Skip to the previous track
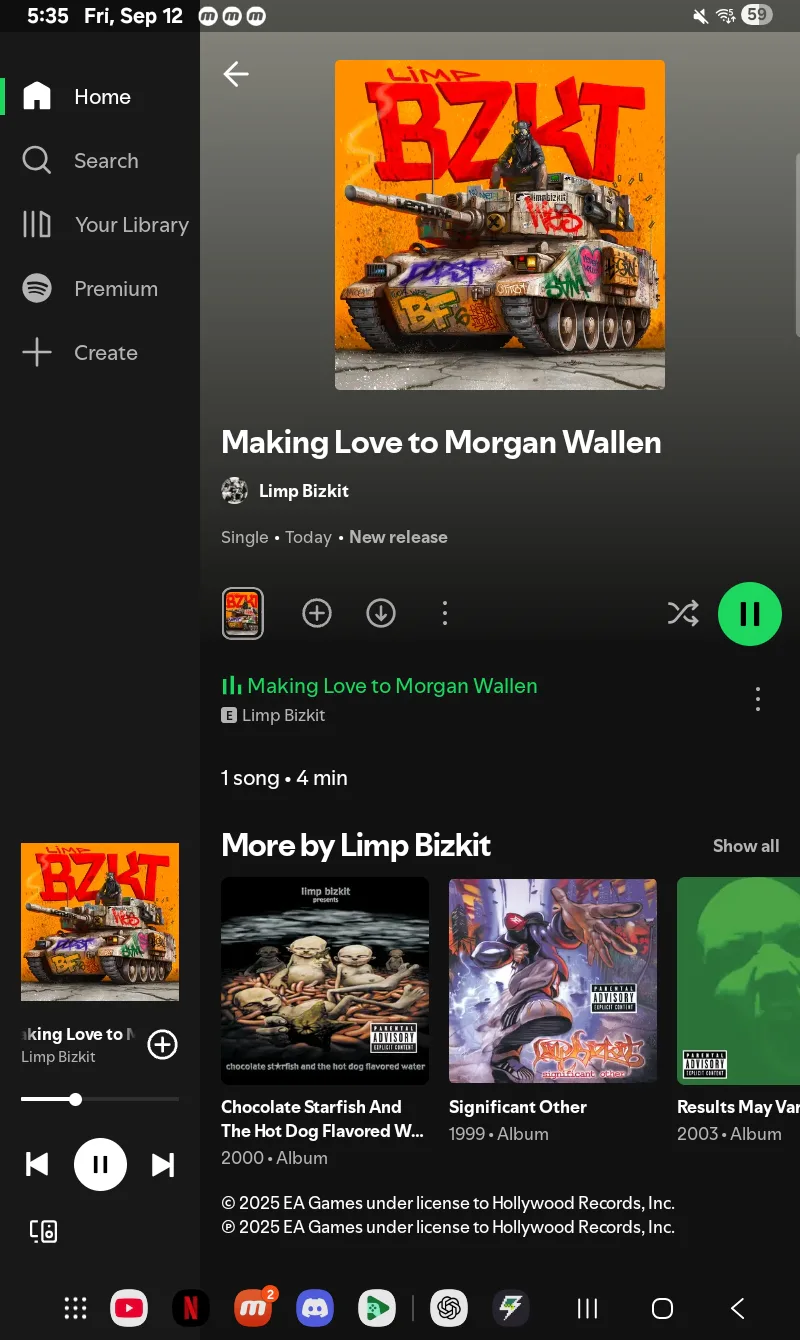800x1340 pixels. point(37,1165)
